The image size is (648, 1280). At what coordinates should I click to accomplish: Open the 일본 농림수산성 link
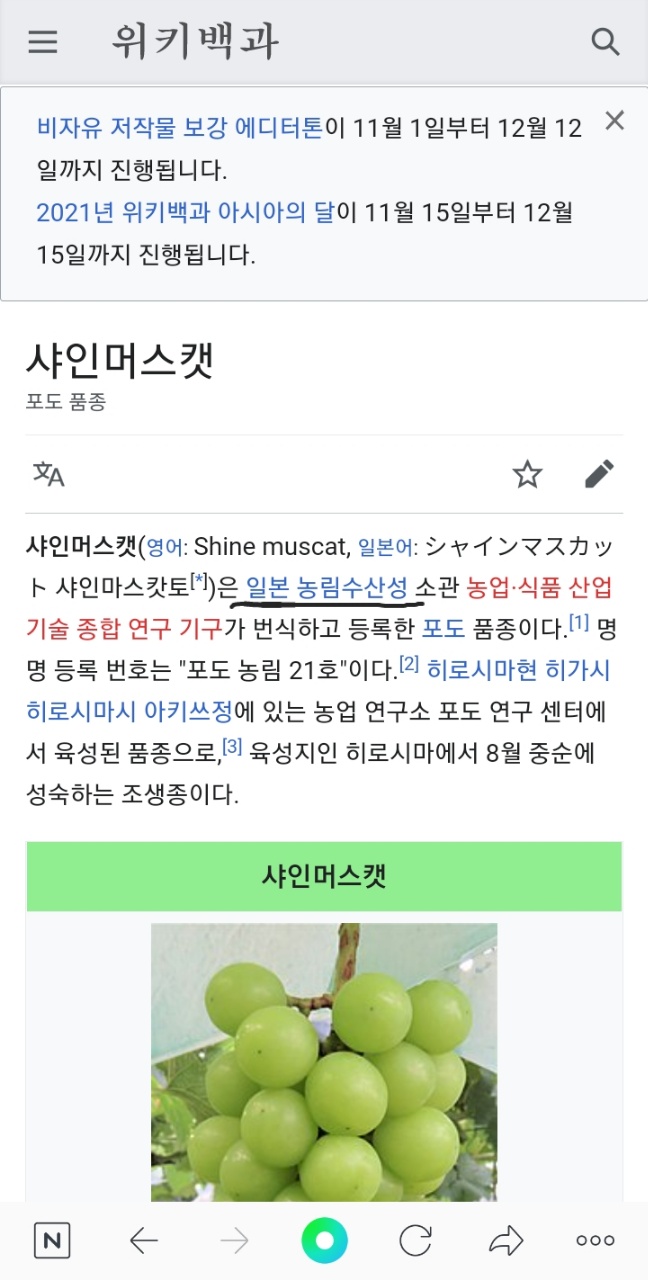(x=327, y=589)
